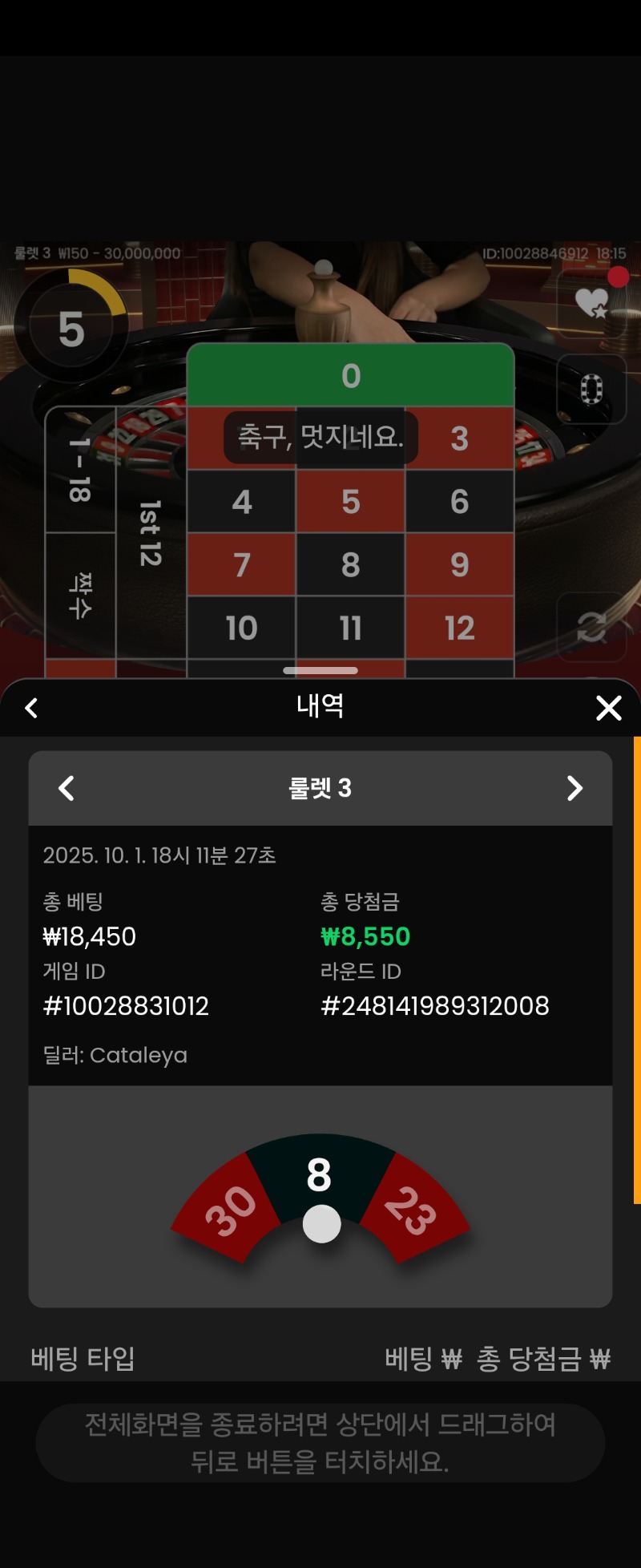
Task: Show previous round in 룰렛 3 history
Action: [x=67, y=788]
